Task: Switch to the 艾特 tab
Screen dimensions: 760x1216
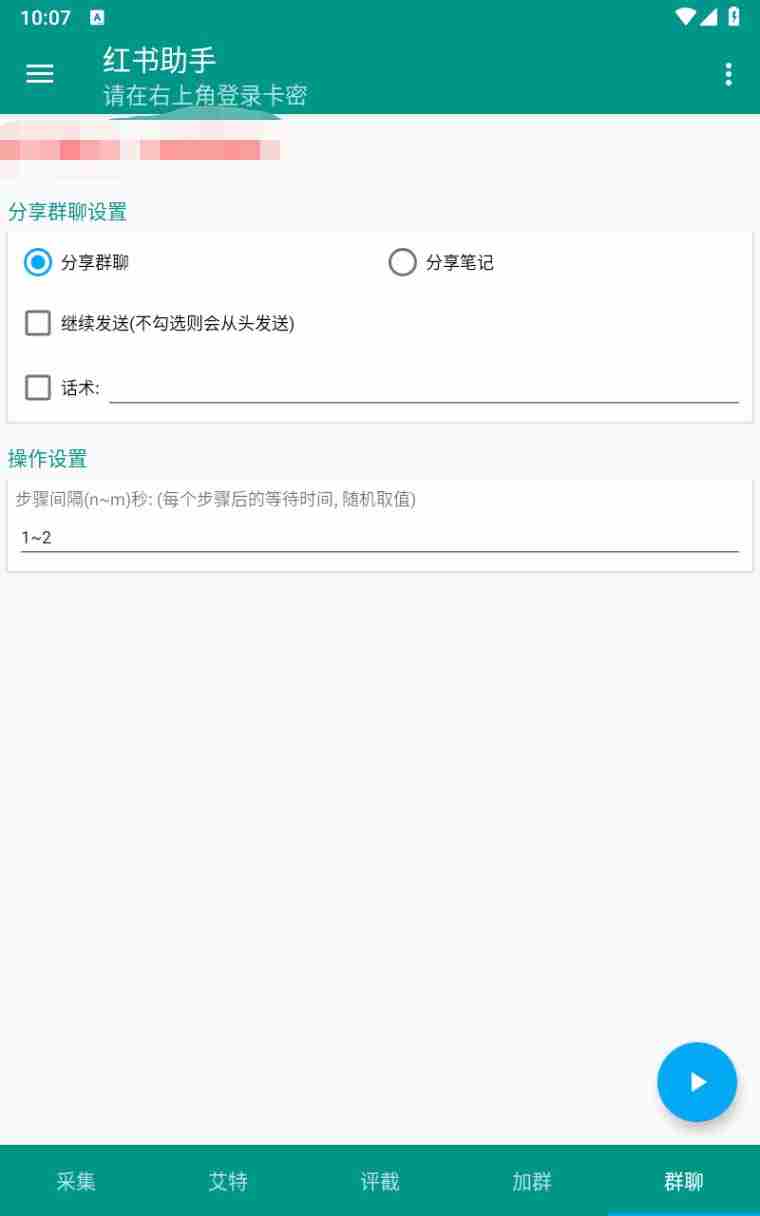Action: click(x=228, y=1181)
